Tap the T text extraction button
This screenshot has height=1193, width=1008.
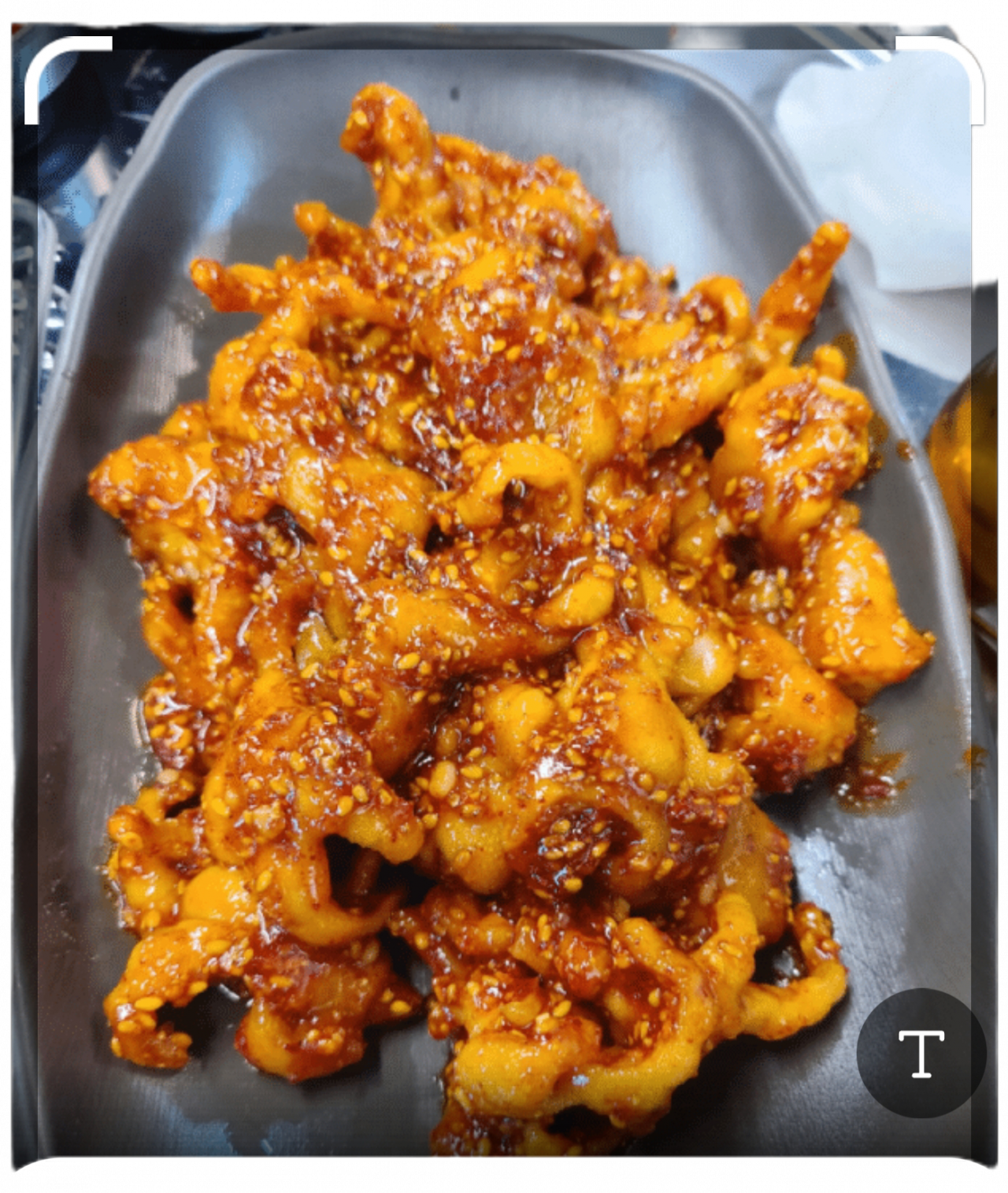pos(921,1054)
